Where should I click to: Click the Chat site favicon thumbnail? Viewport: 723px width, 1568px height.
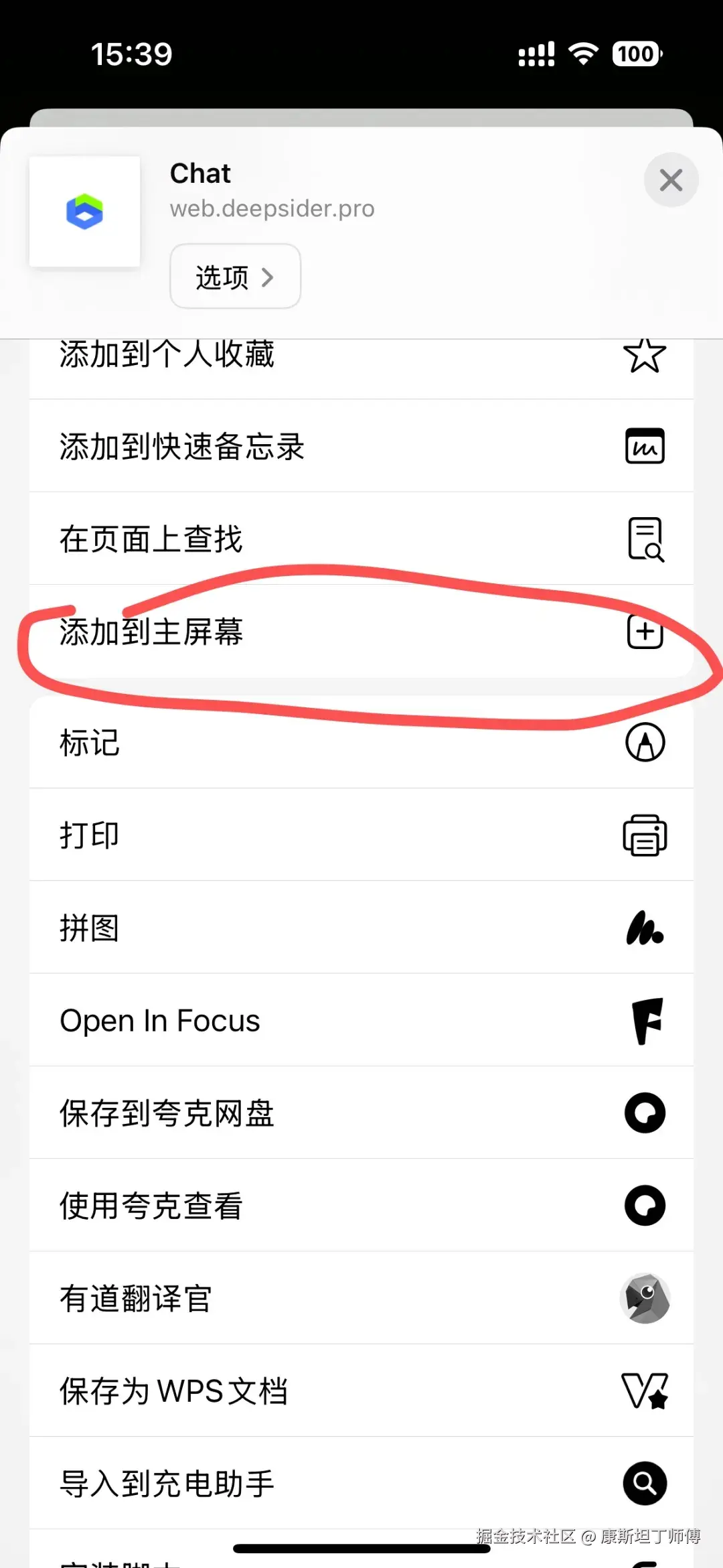(84, 212)
